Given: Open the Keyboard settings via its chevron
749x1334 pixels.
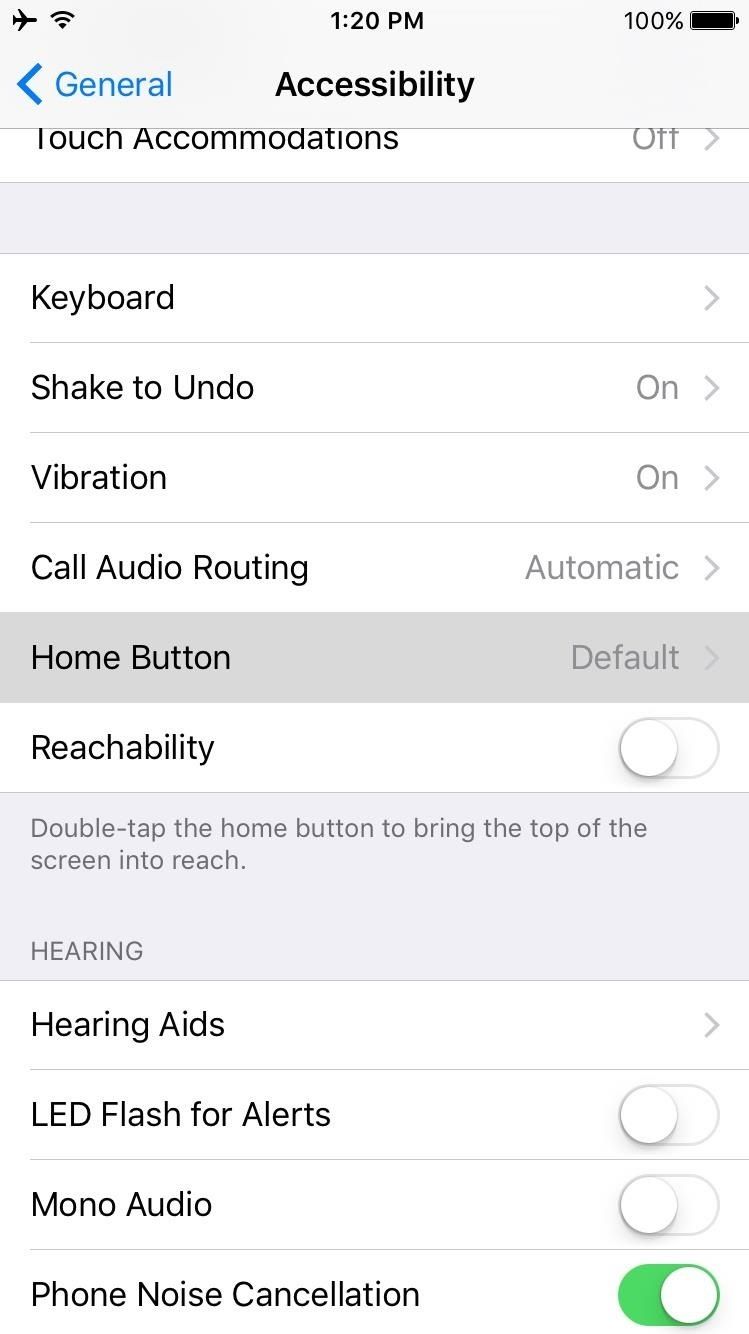Looking at the screenshot, I should [711, 297].
